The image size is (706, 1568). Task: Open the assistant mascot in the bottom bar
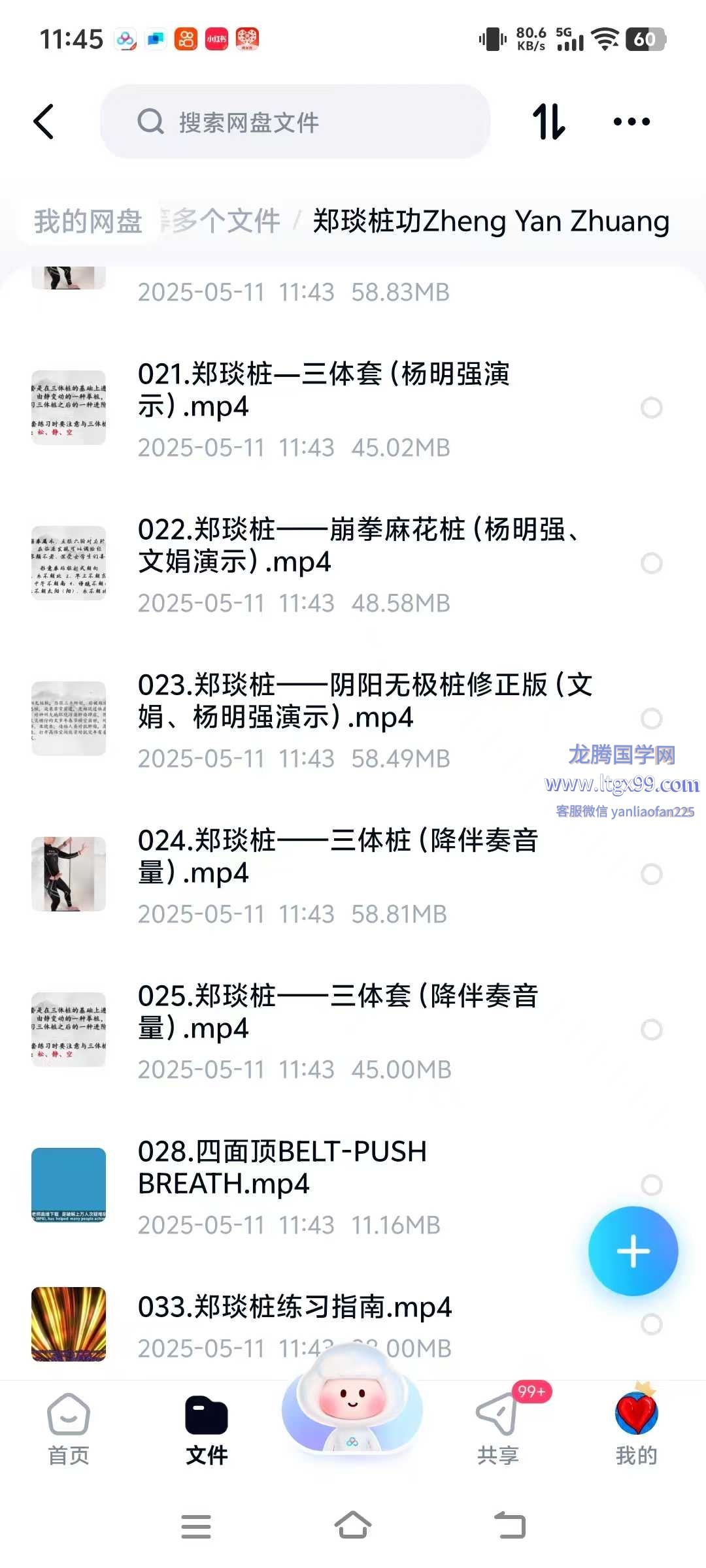352,1405
